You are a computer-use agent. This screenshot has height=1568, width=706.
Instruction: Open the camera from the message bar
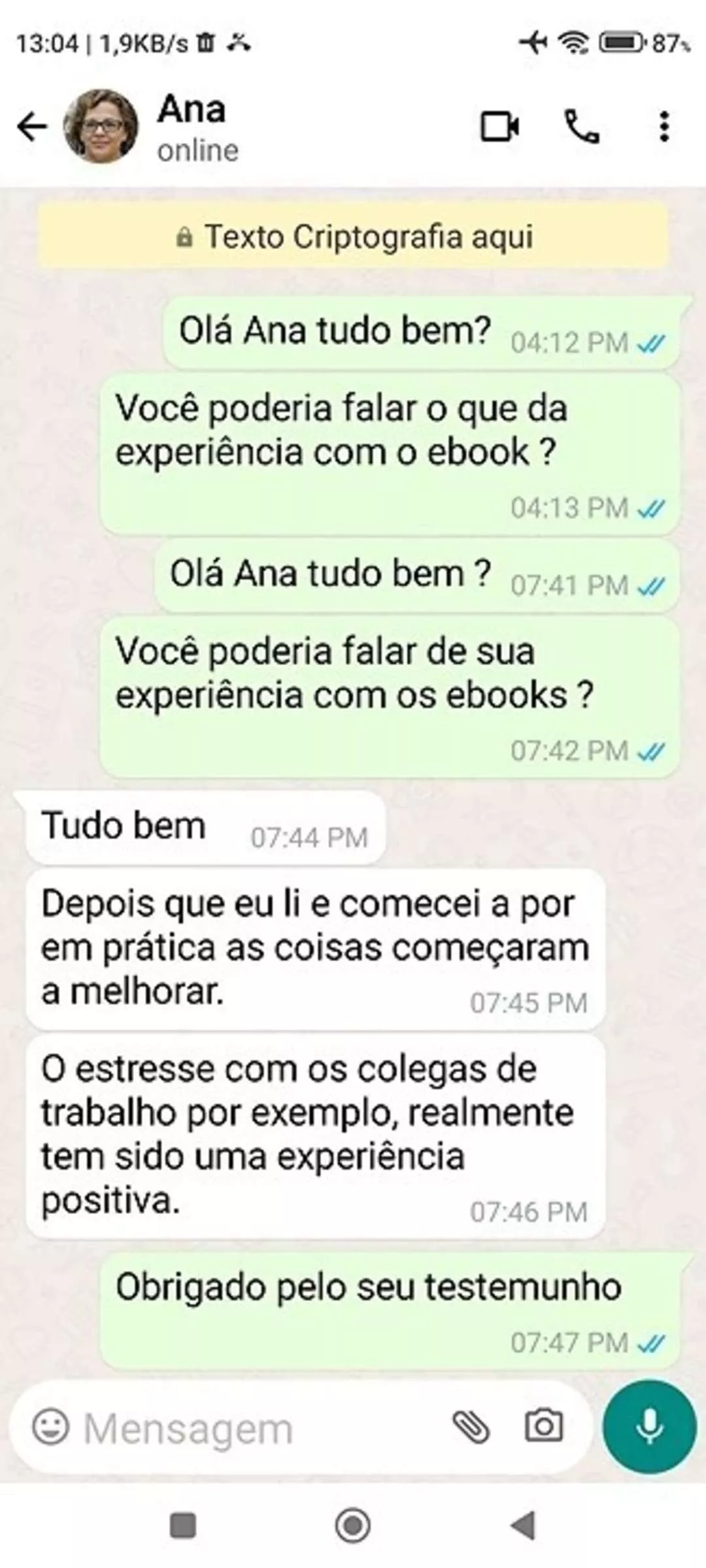tap(543, 1427)
